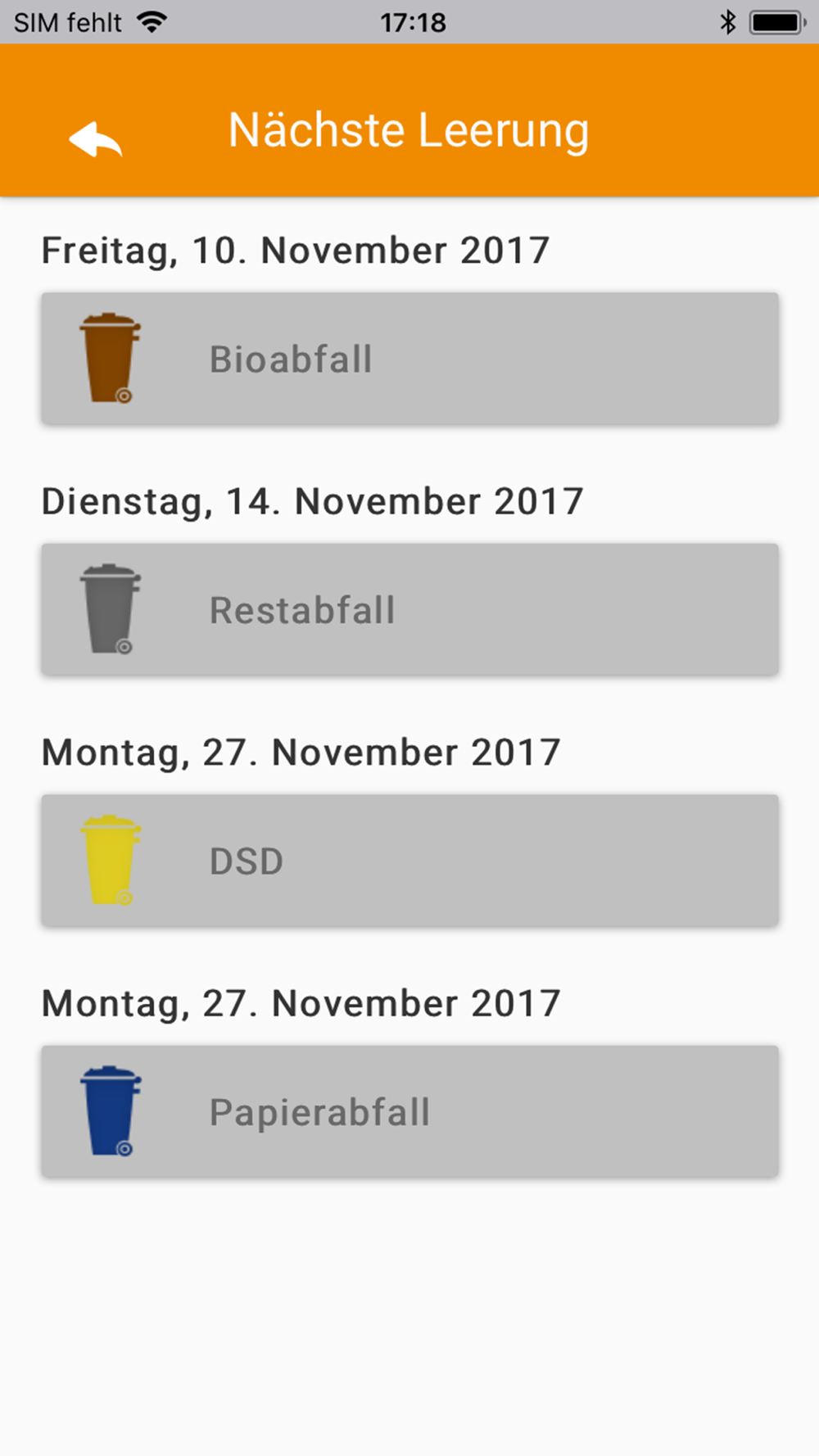Open the Papierabfall collection card

[x=409, y=1111]
